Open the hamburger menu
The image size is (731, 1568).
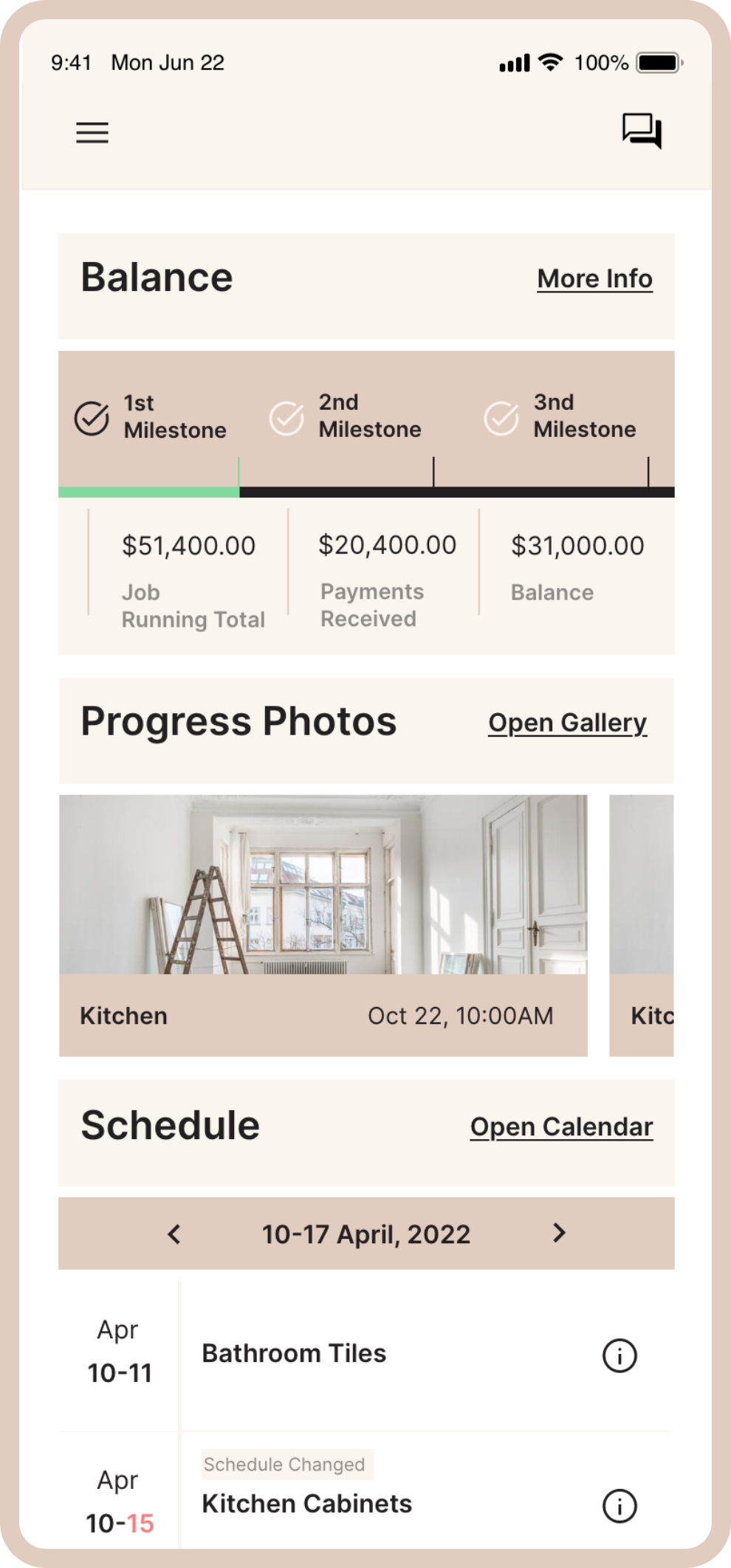click(92, 133)
